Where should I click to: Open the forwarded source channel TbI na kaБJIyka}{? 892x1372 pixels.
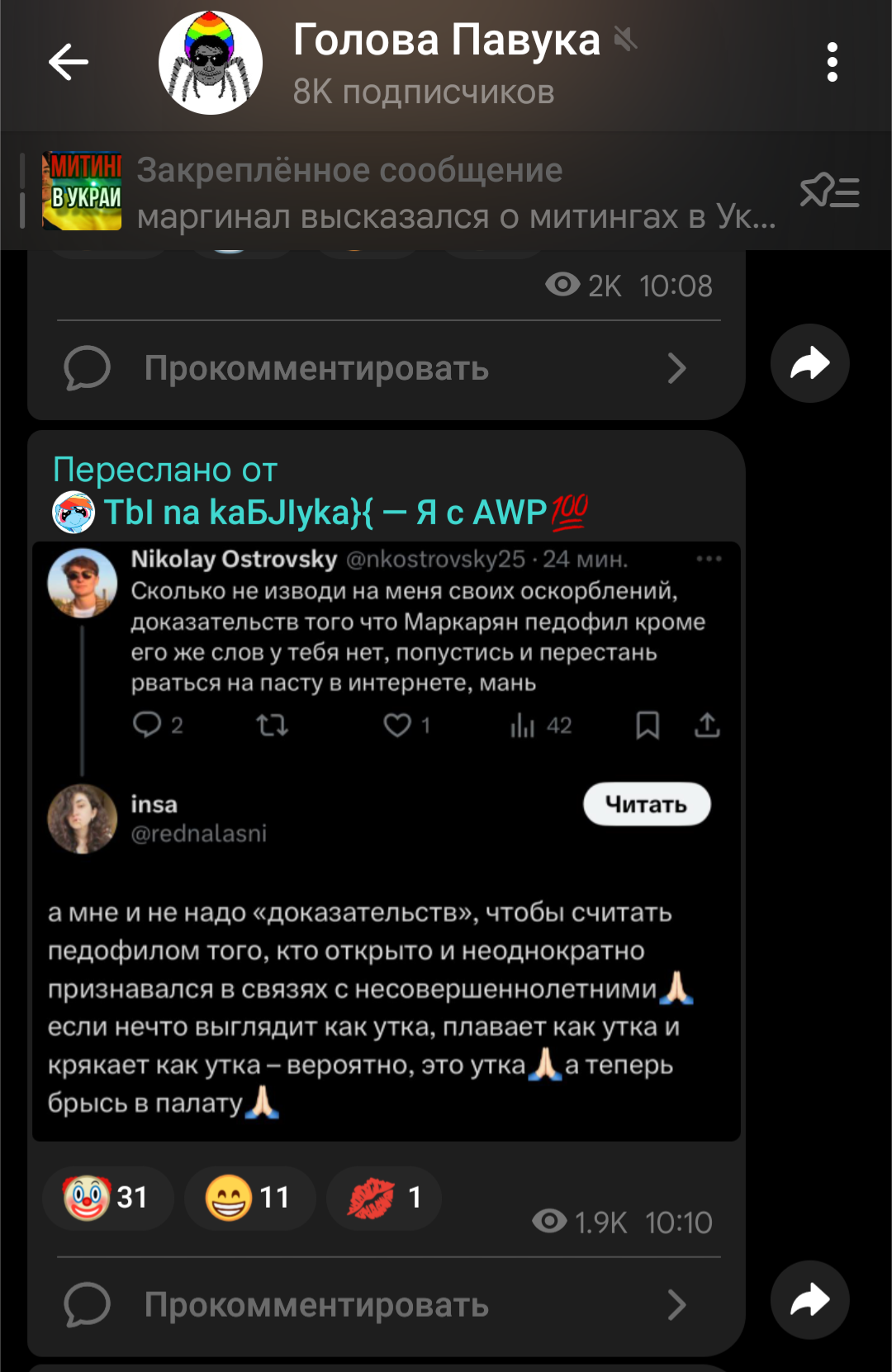(322, 513)
